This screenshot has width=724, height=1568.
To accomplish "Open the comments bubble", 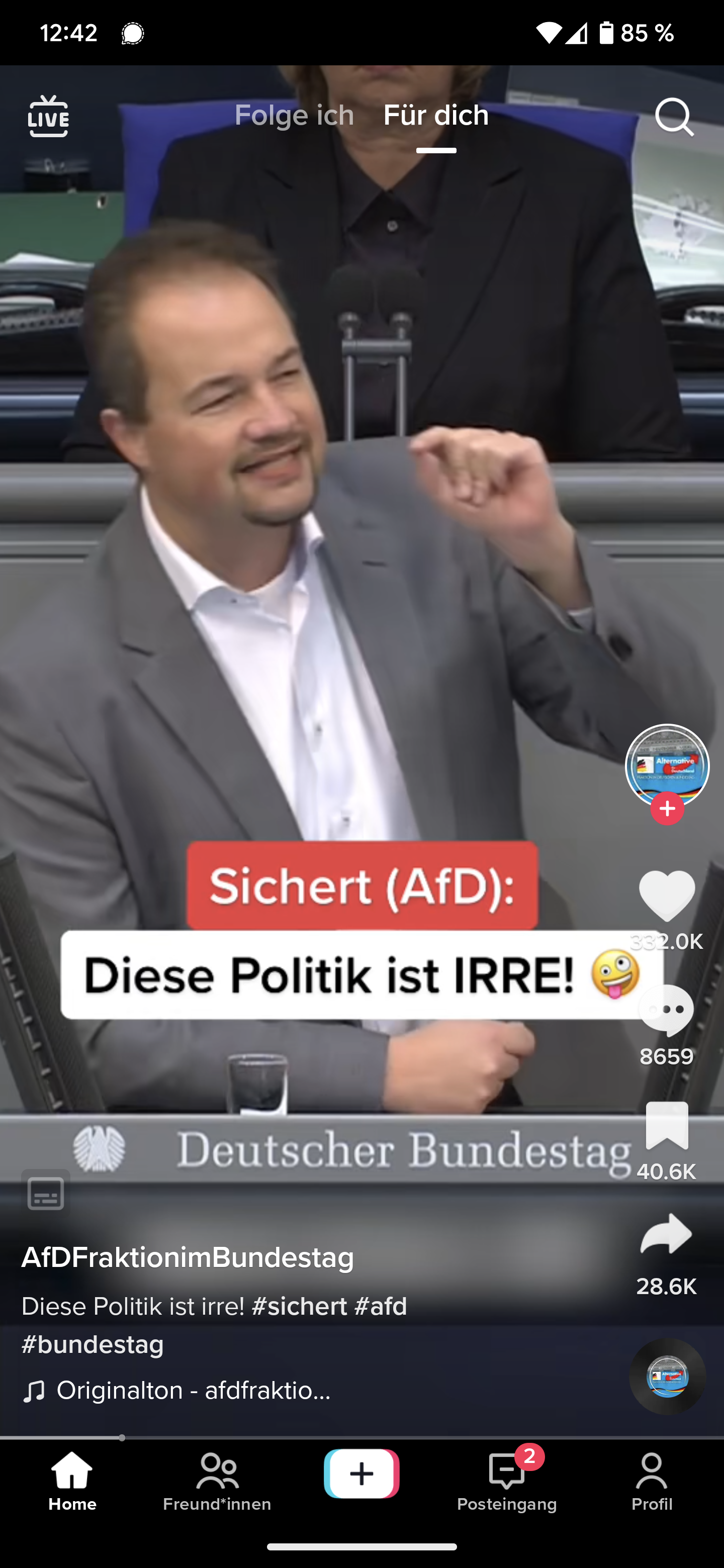I will [667, 1011].
